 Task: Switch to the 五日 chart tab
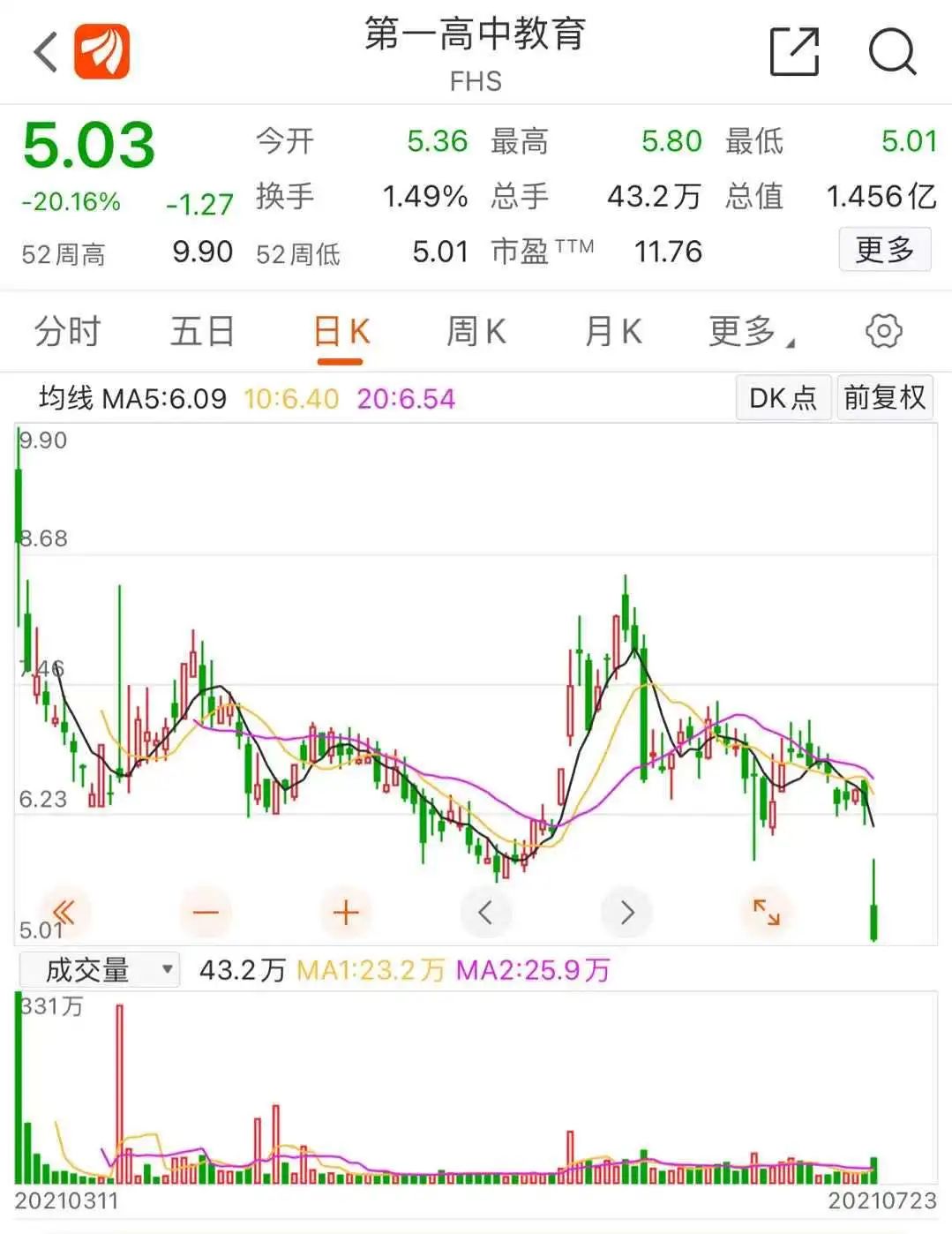202,333
